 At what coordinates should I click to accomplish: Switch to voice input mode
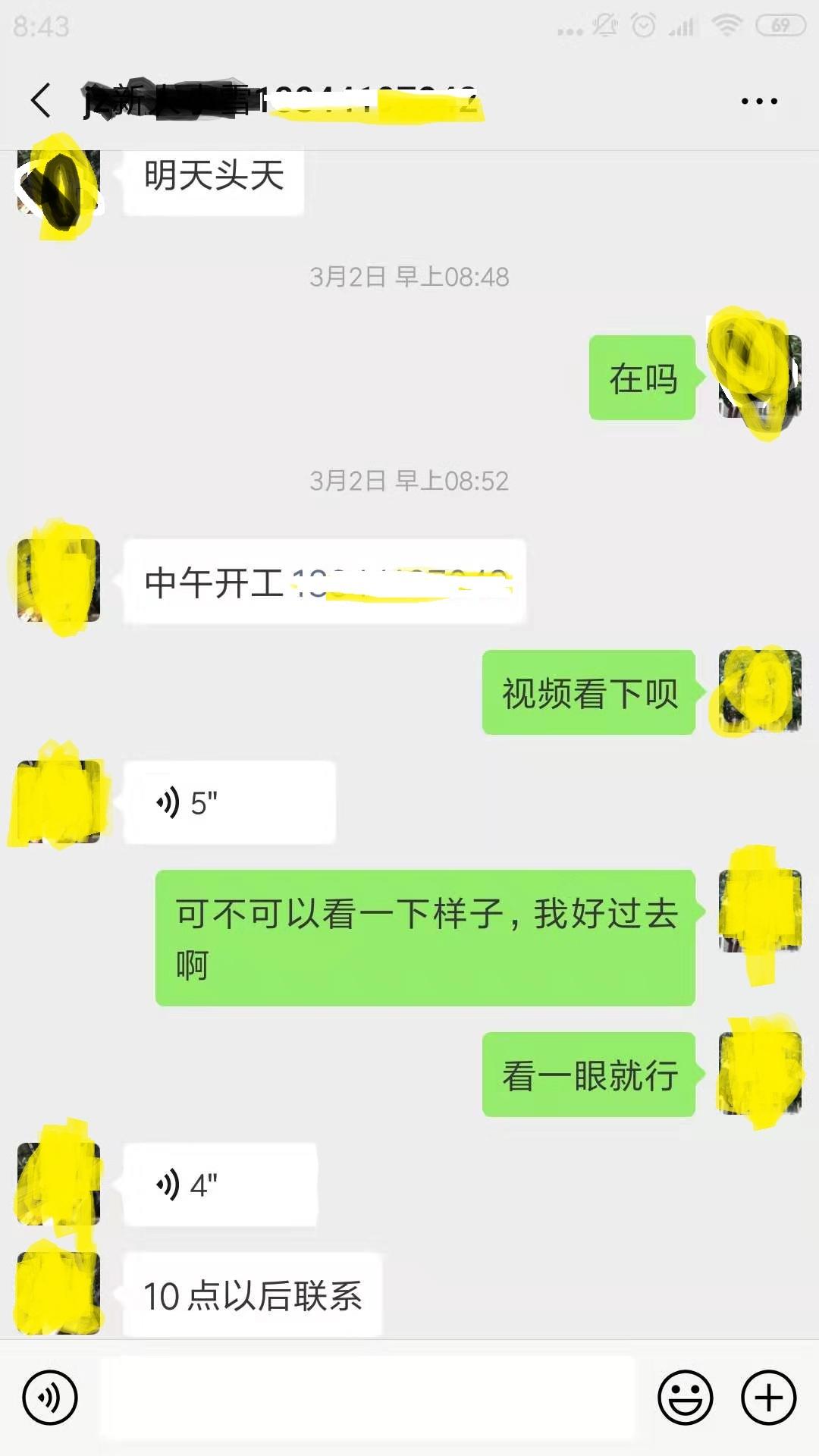point(50,1397)
